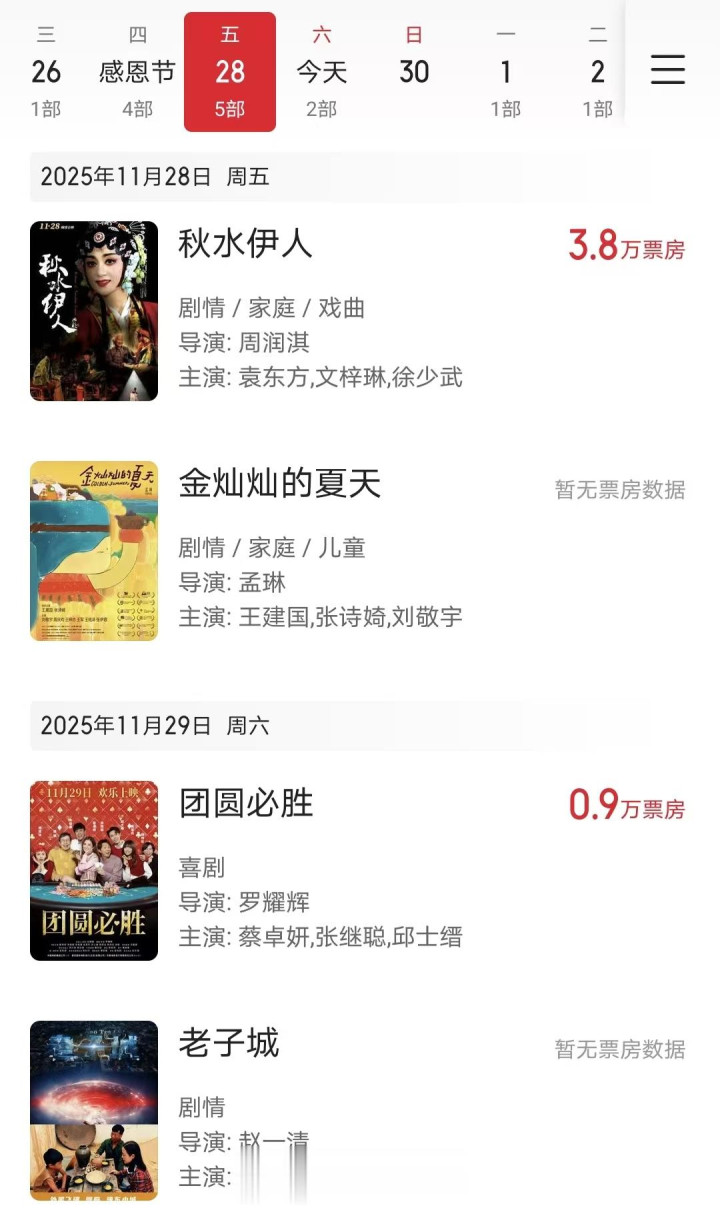Image resolution: width=720 pixels, height=1214 pixels.
Task: Open the hamburger menu icon
Action: [667, 70]
